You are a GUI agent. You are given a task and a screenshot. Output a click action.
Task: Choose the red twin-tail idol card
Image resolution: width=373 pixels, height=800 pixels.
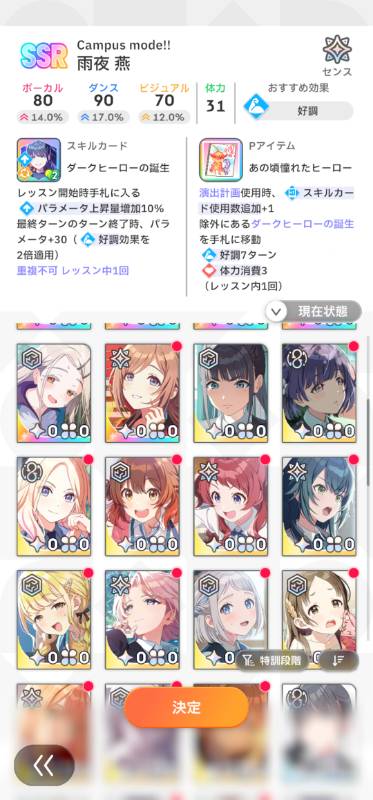[x=231, y=506]
